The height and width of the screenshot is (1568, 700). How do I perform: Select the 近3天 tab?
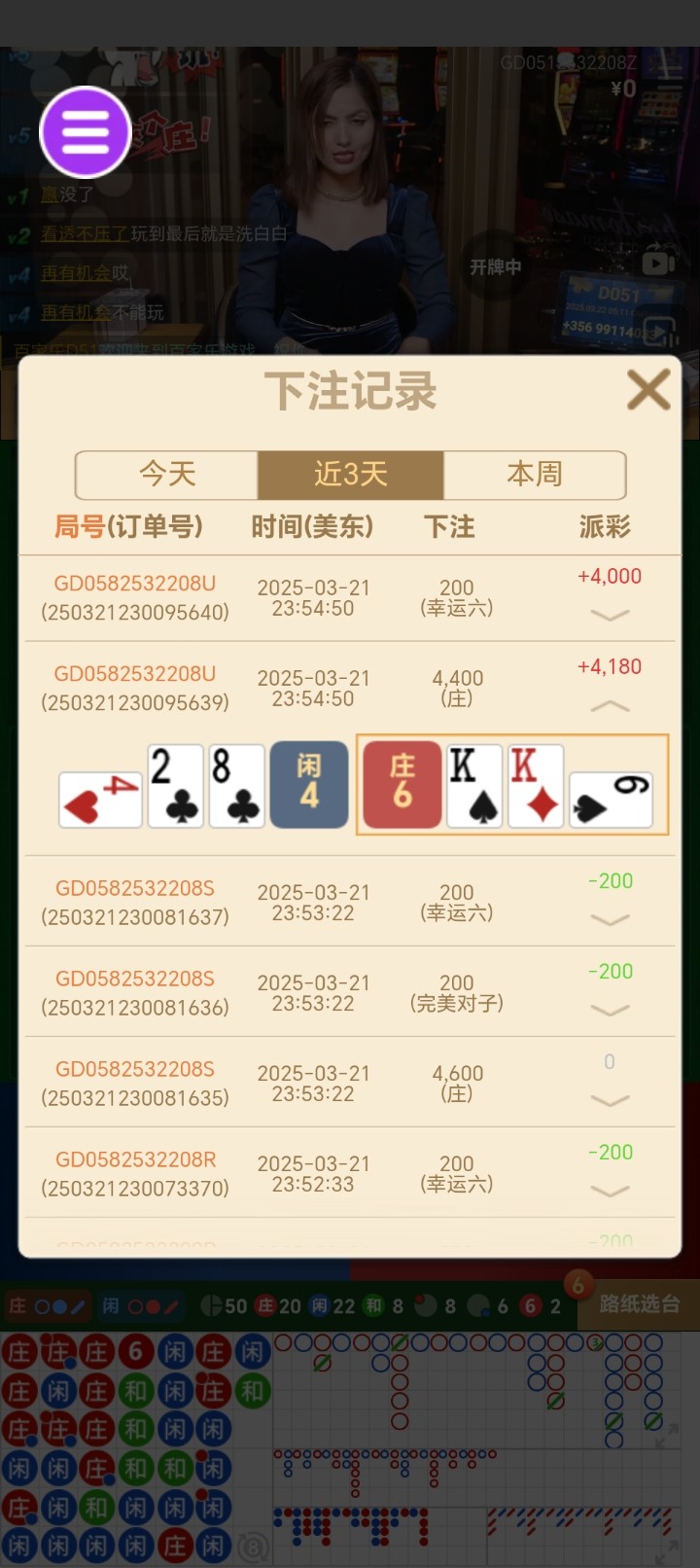click(x=350, y=475)
